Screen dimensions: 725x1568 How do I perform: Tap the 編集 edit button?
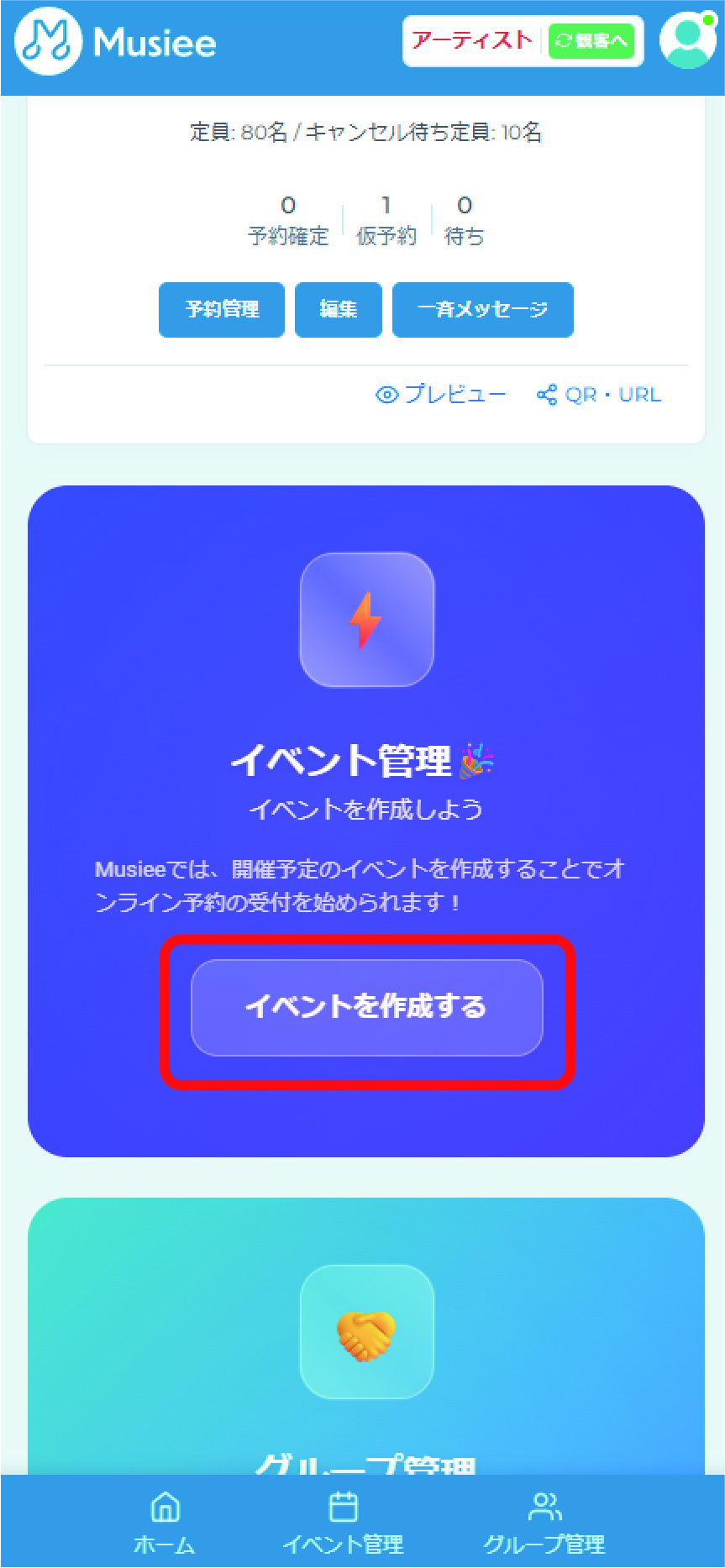pyautogui.click(x=338, y=309)
